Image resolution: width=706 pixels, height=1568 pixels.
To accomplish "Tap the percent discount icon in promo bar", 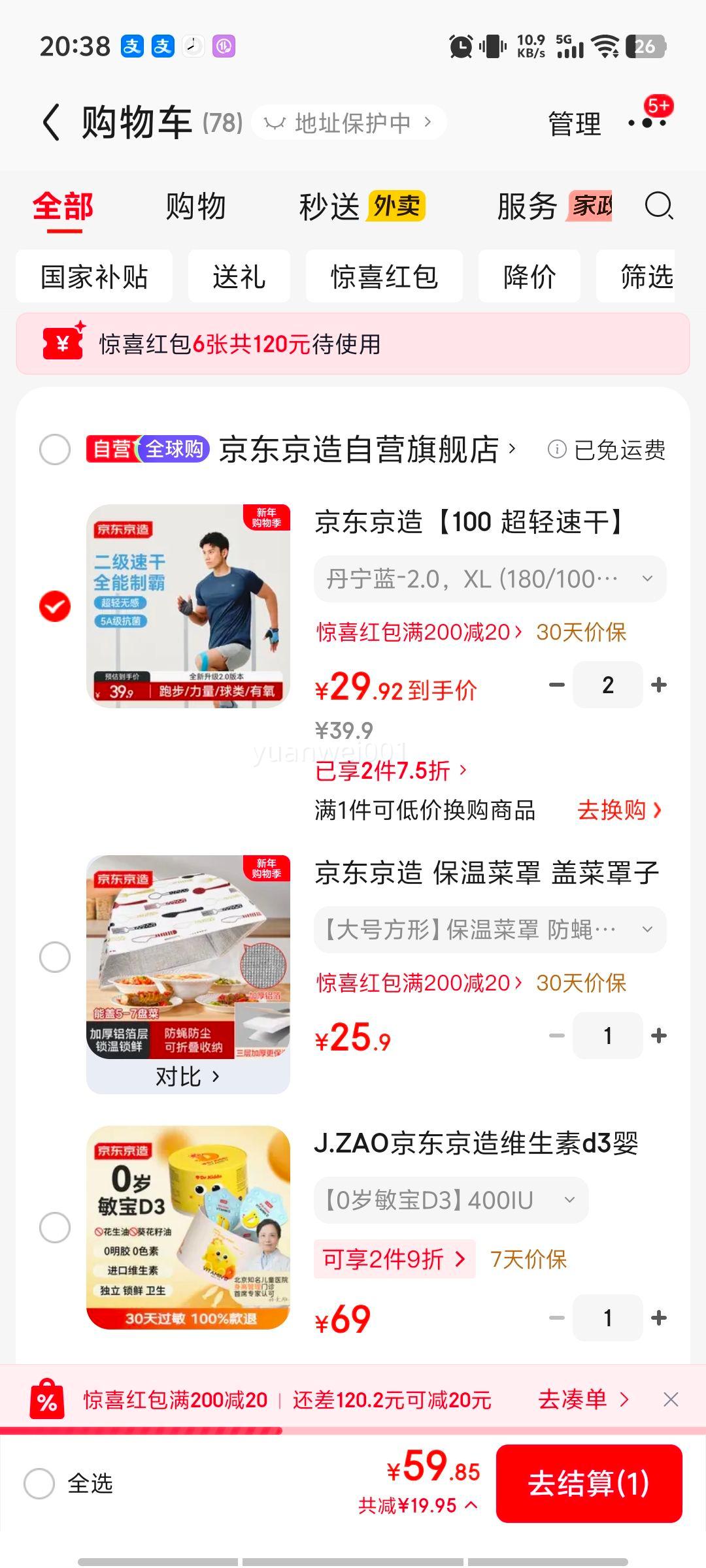I will pos(47,1398).
